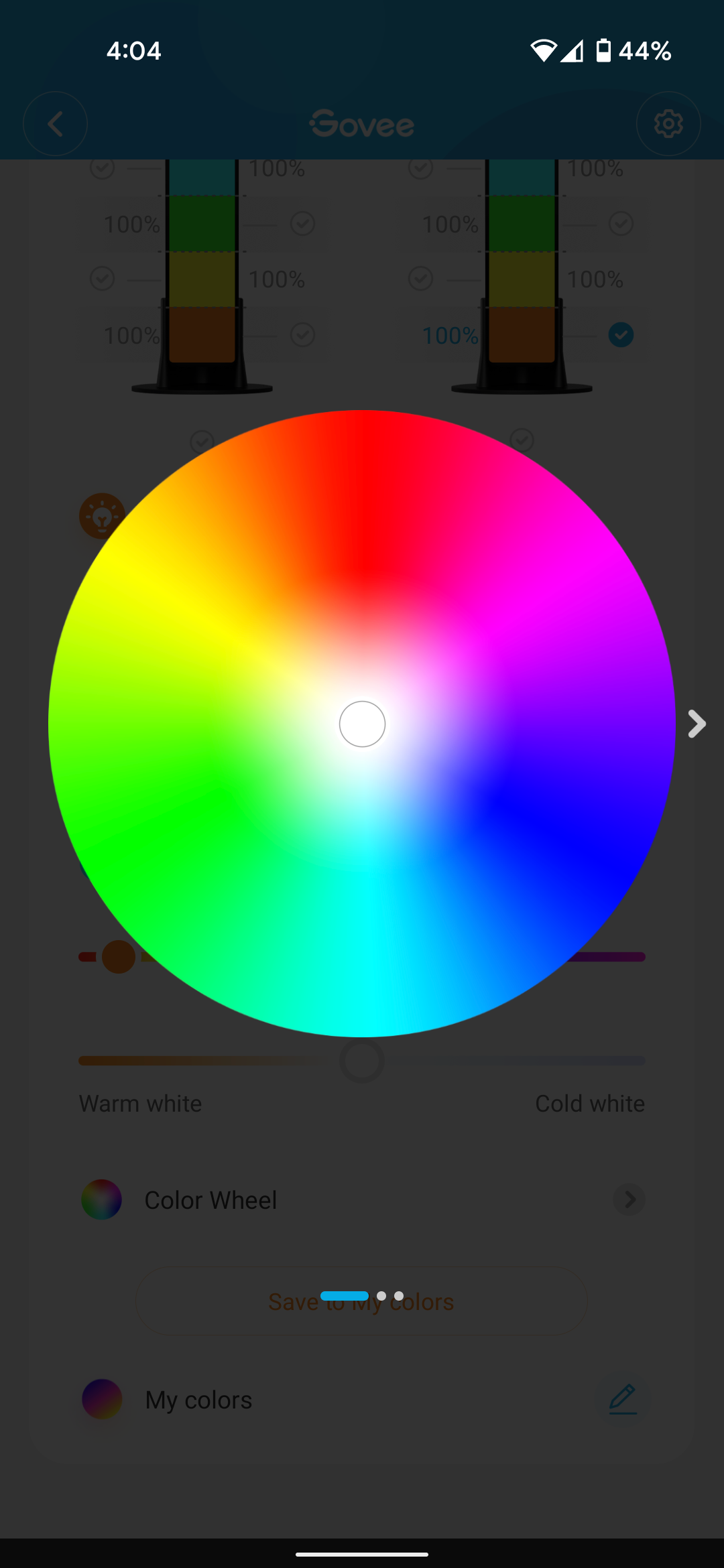Toggle the checkmark on the left lamp's top segment

point(102,168)
